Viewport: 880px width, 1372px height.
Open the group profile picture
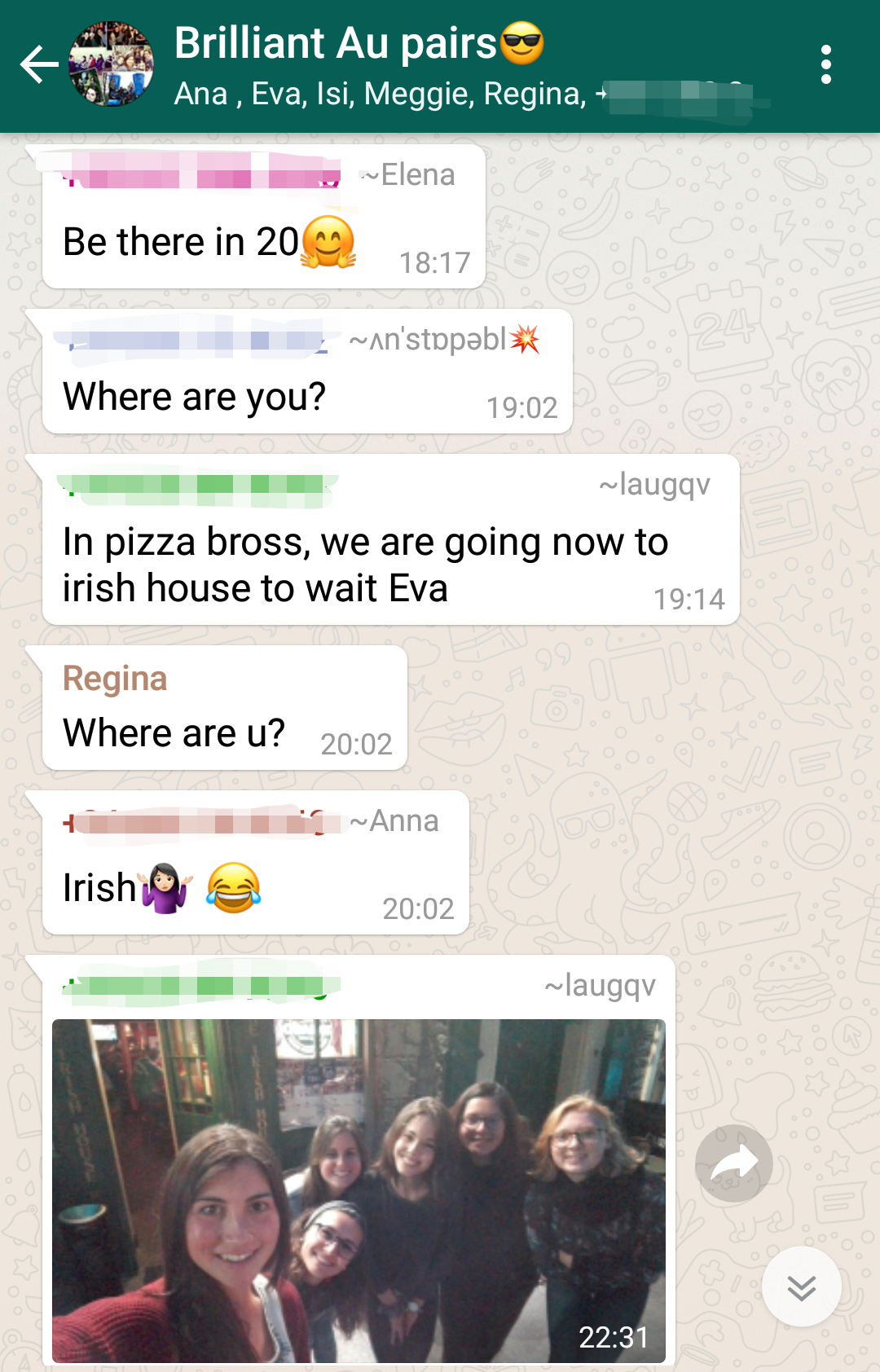point(112,64)
